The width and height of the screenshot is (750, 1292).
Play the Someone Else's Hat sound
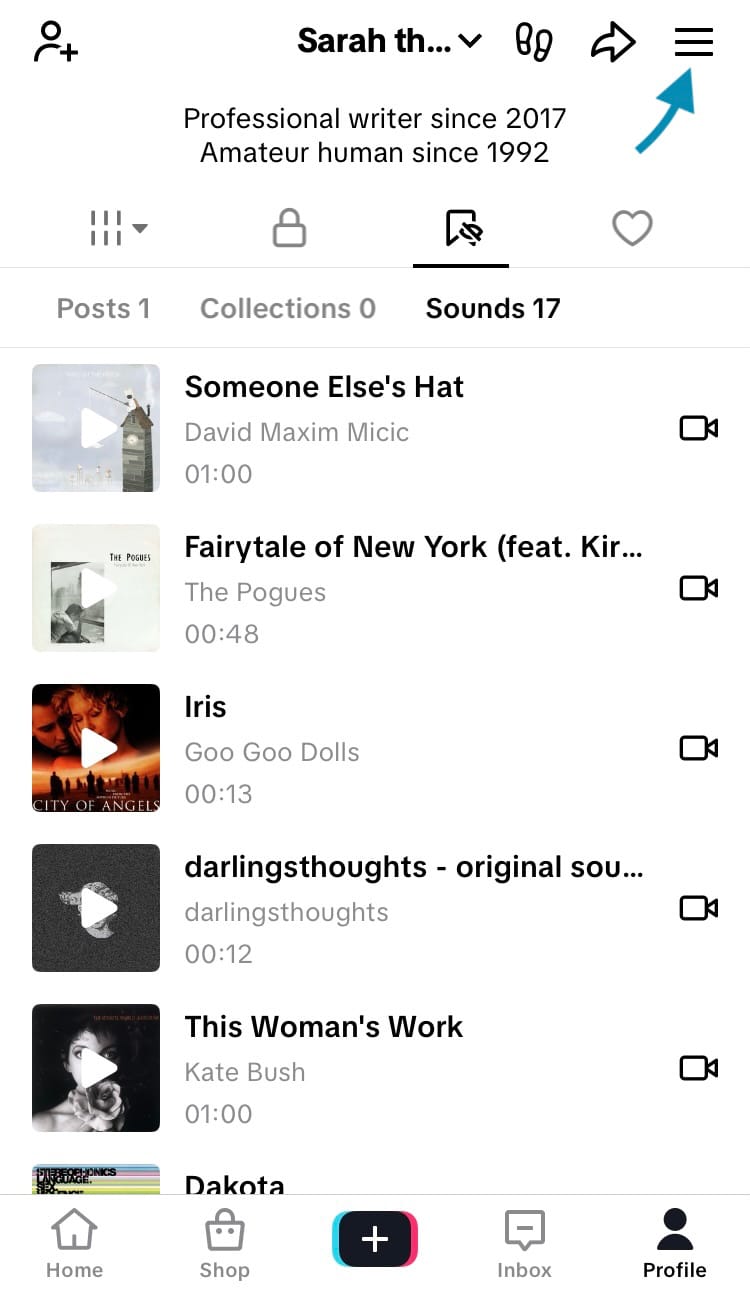tap(96, 428)
